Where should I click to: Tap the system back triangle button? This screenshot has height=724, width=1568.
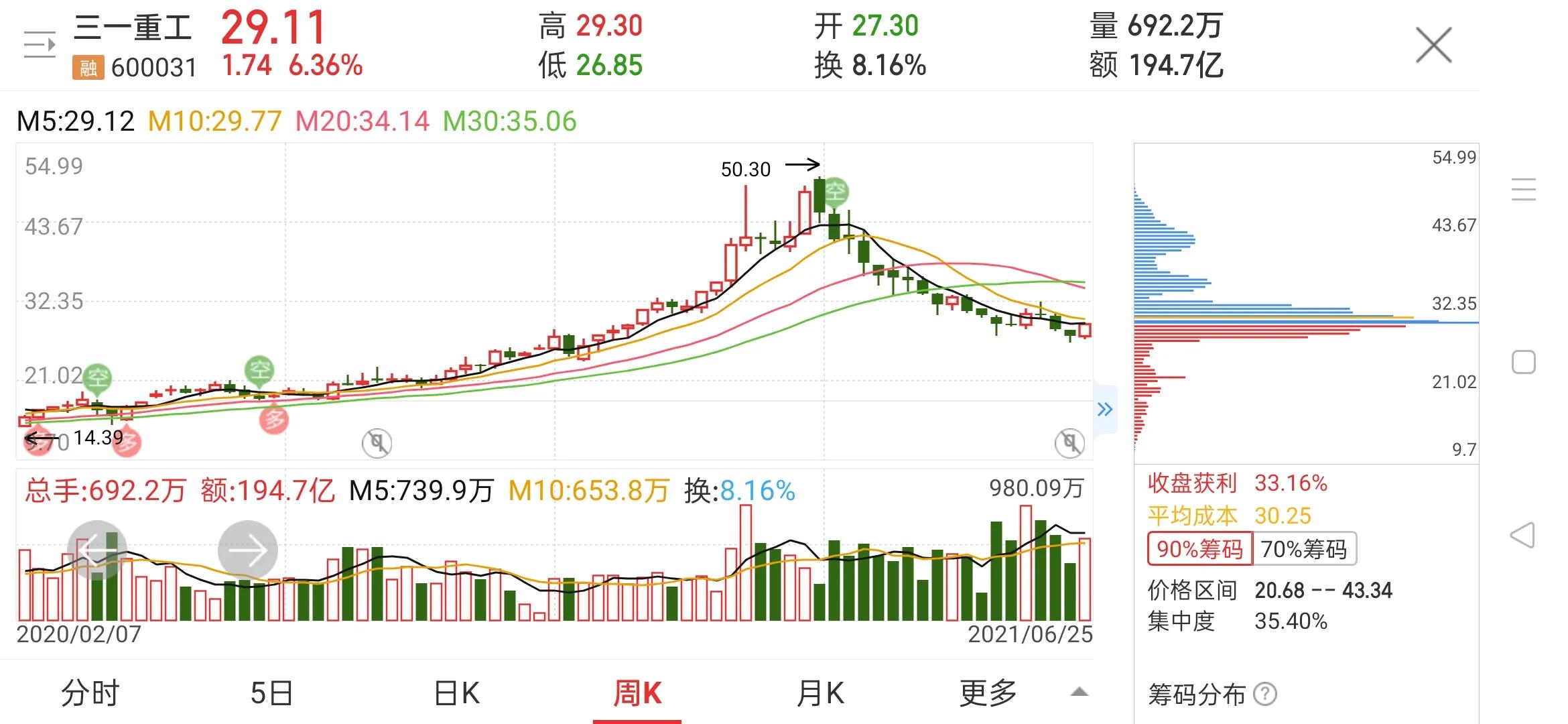point(1522,535)
